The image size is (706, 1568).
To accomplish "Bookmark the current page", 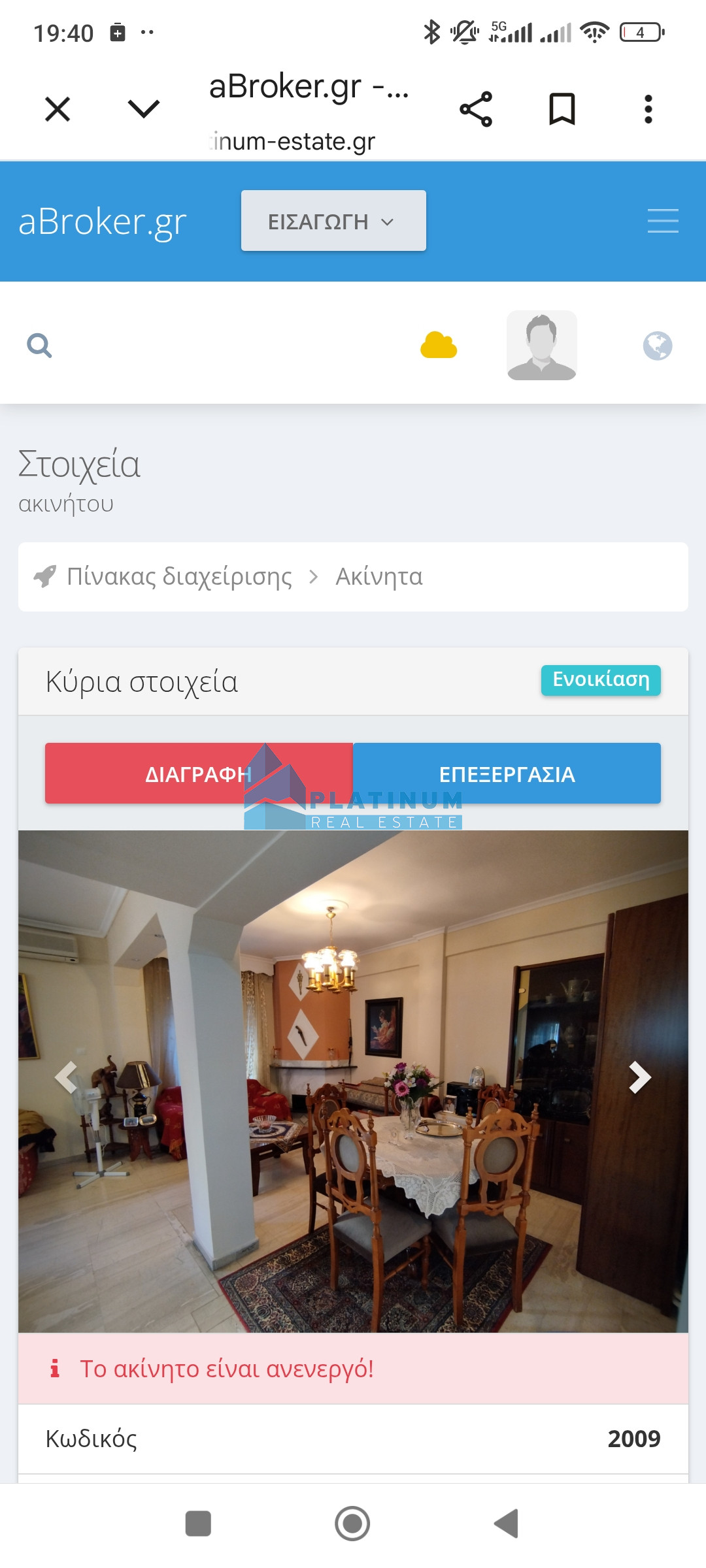I will coord(562,109).
